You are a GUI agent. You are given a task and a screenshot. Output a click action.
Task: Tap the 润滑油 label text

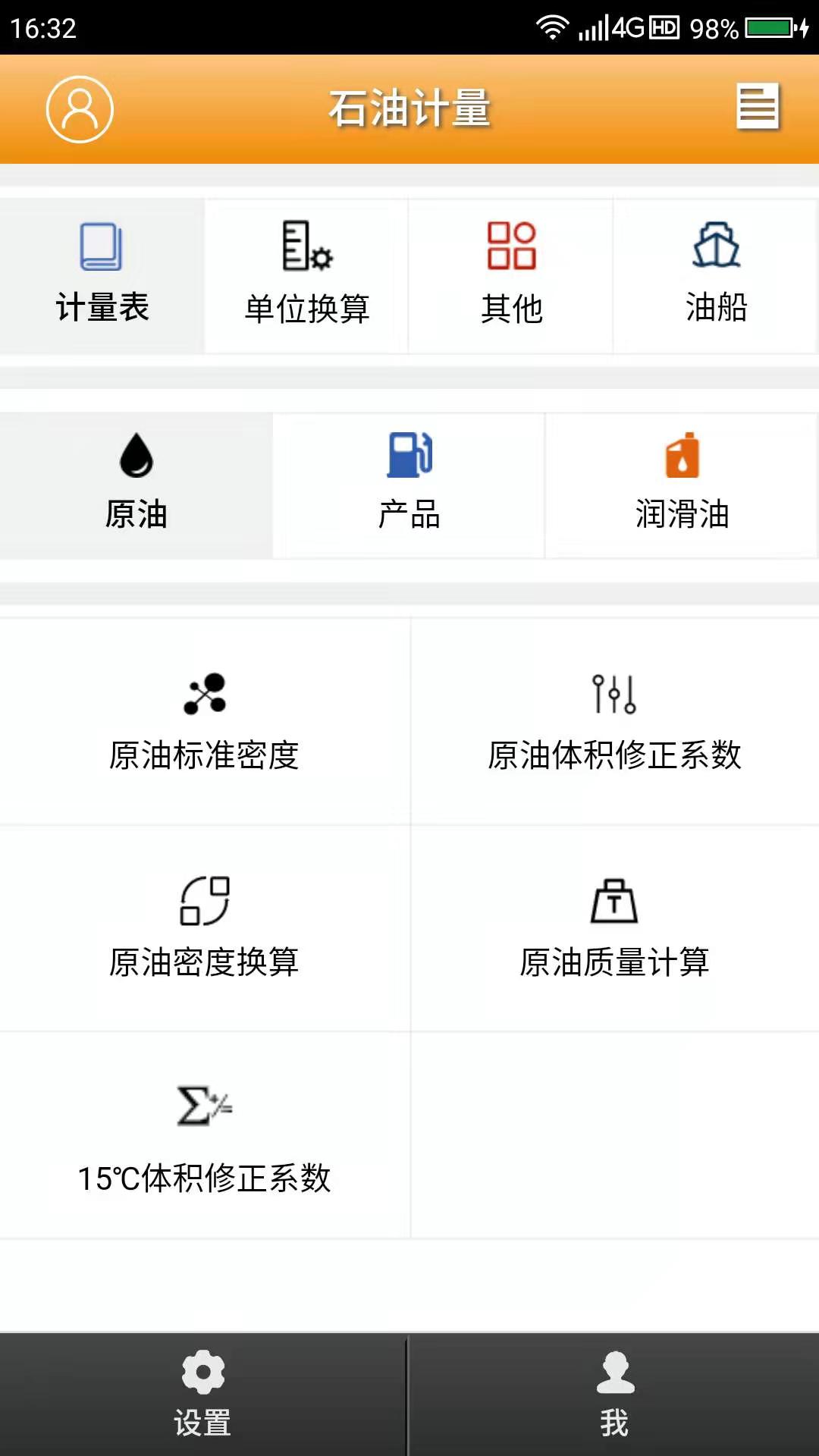[x=682, y=514]
